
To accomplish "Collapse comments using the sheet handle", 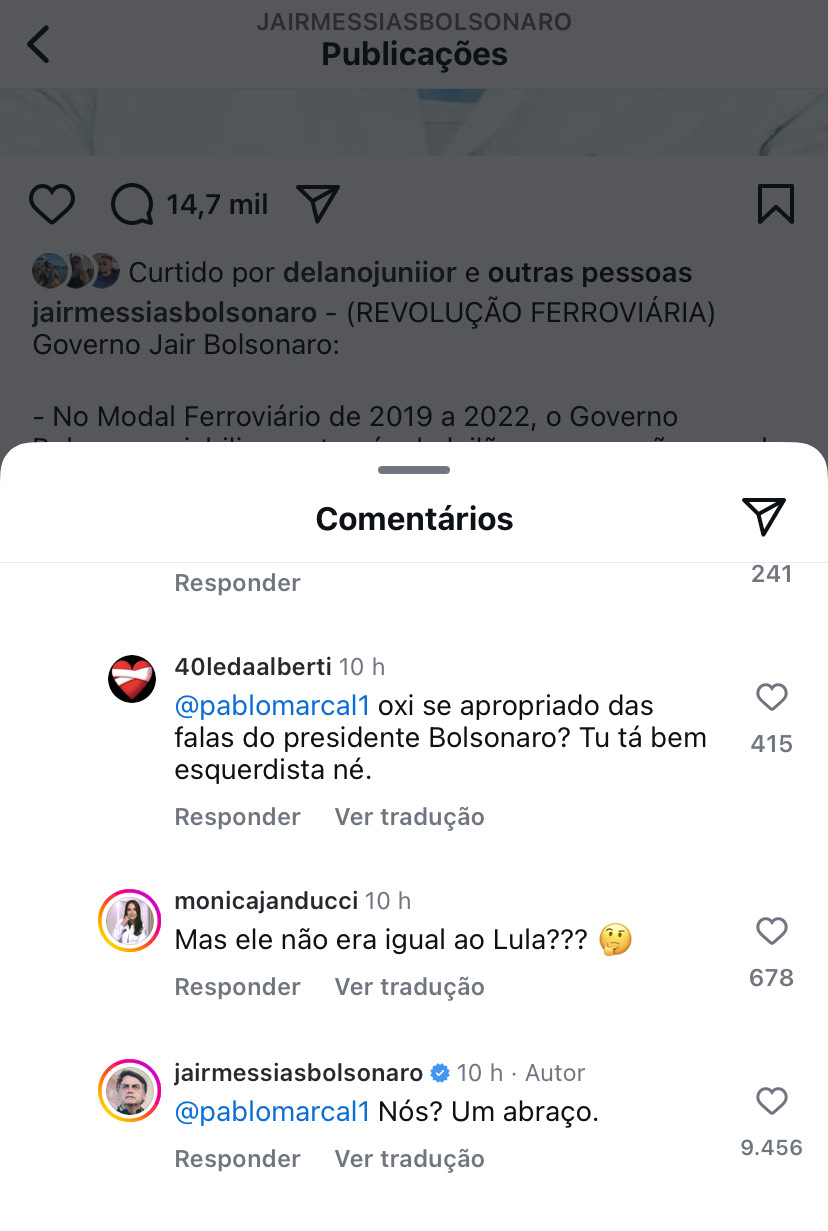I will (x=414, y=470).
